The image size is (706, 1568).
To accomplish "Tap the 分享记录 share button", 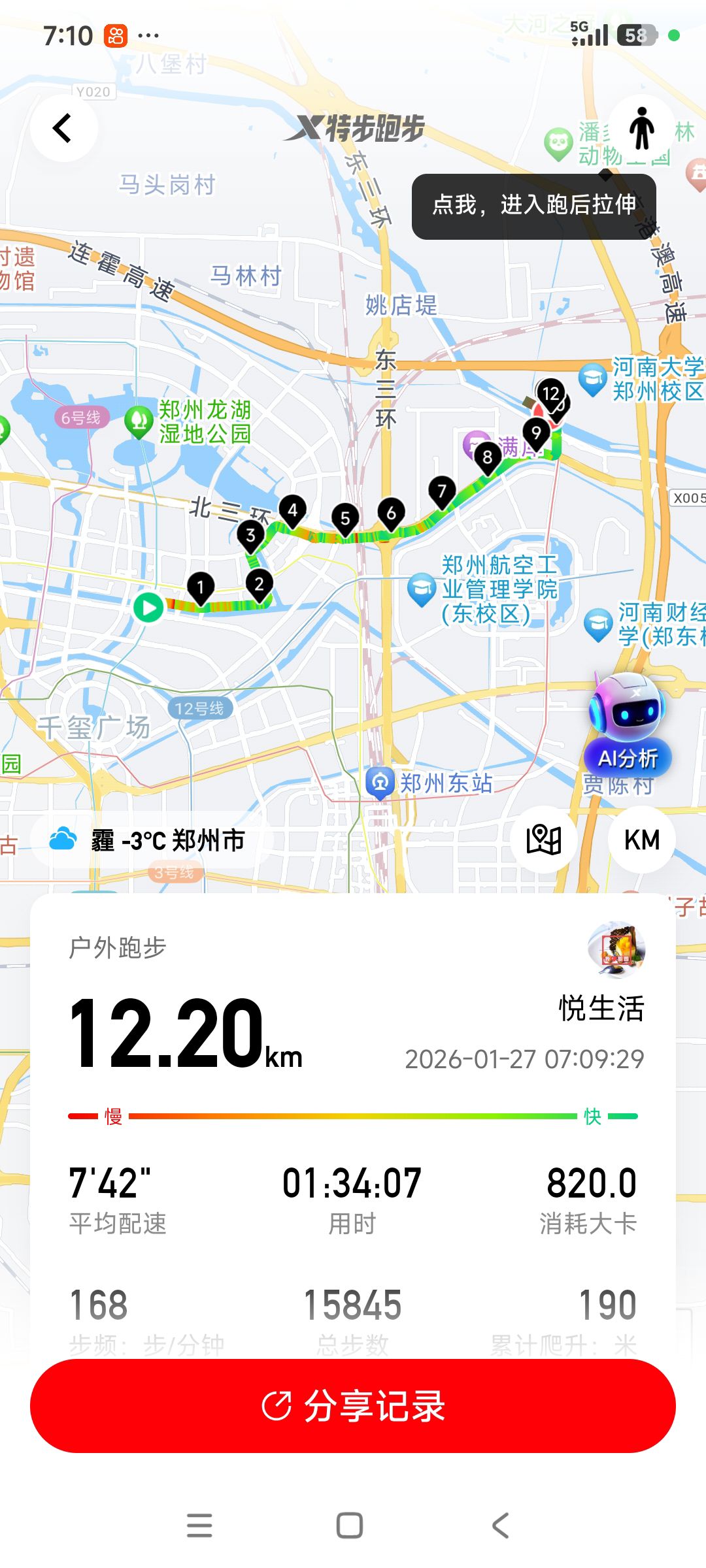I will point(353,1406).
